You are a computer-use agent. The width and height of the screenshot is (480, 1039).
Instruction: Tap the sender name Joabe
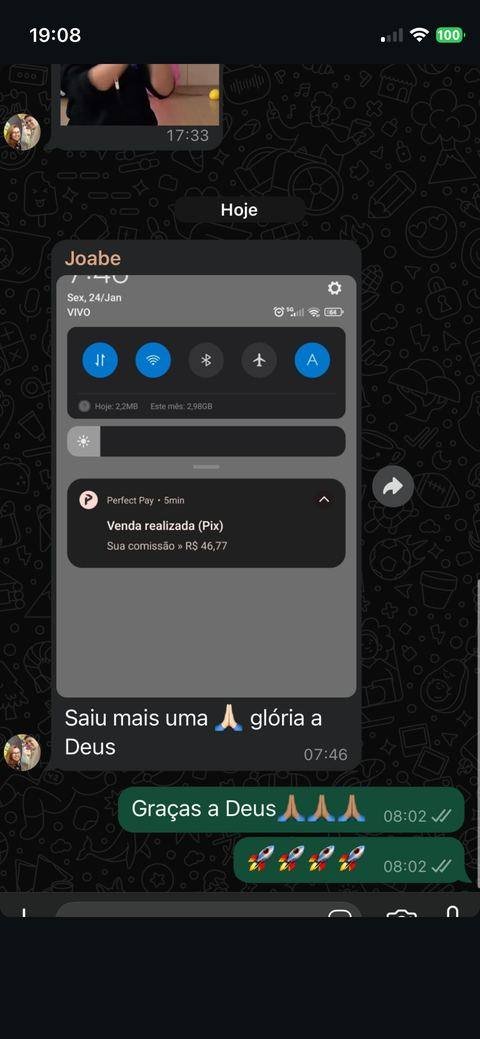tap(93, 258)
